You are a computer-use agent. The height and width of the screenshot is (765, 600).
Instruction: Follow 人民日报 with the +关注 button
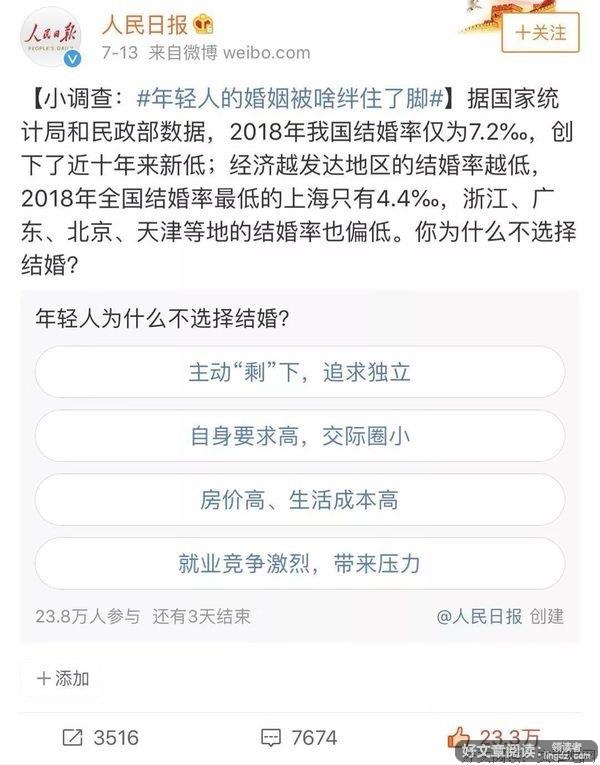[x=541, y=32]
